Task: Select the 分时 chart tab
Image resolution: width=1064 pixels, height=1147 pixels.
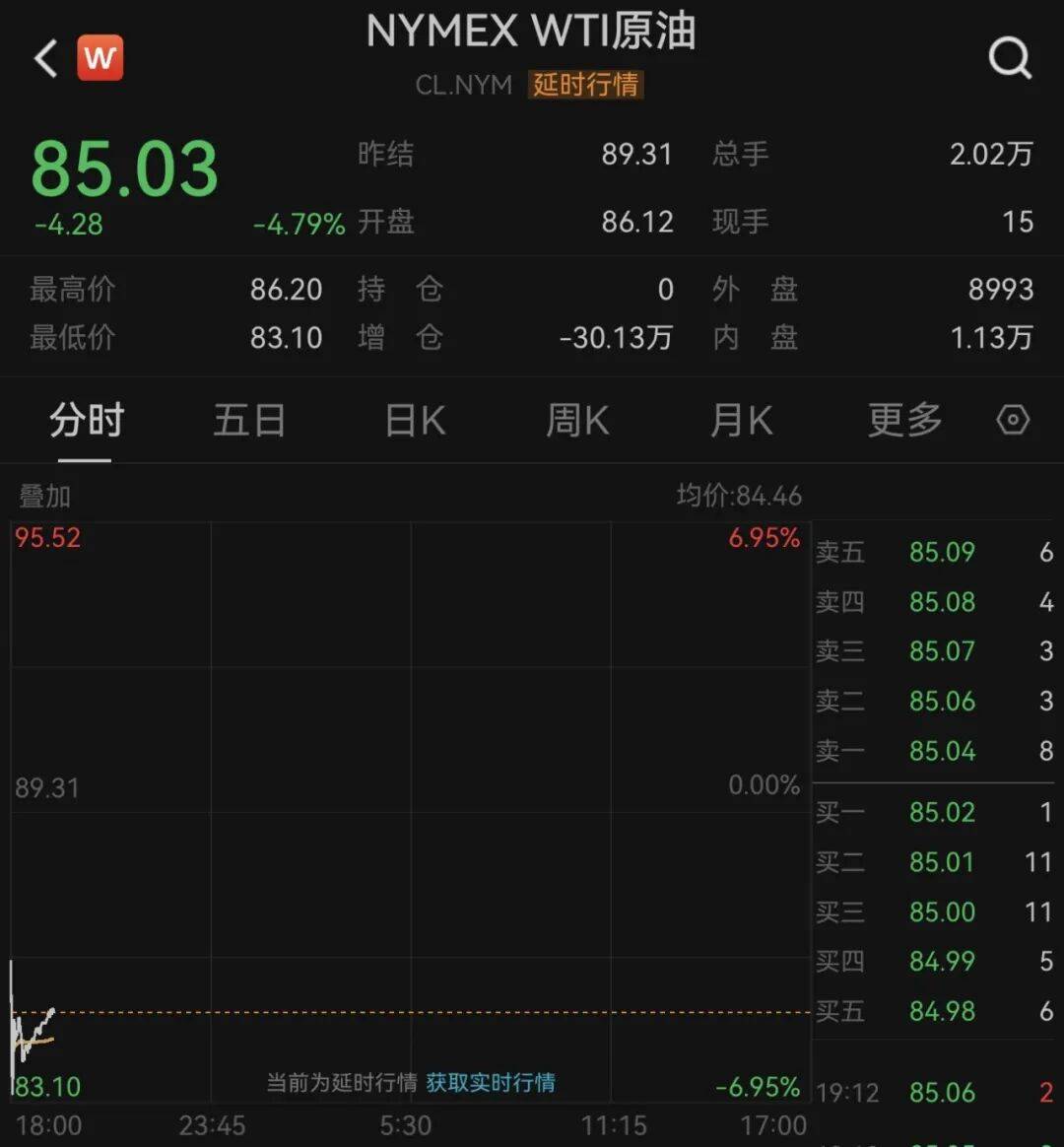Action: tap(87, 421)
